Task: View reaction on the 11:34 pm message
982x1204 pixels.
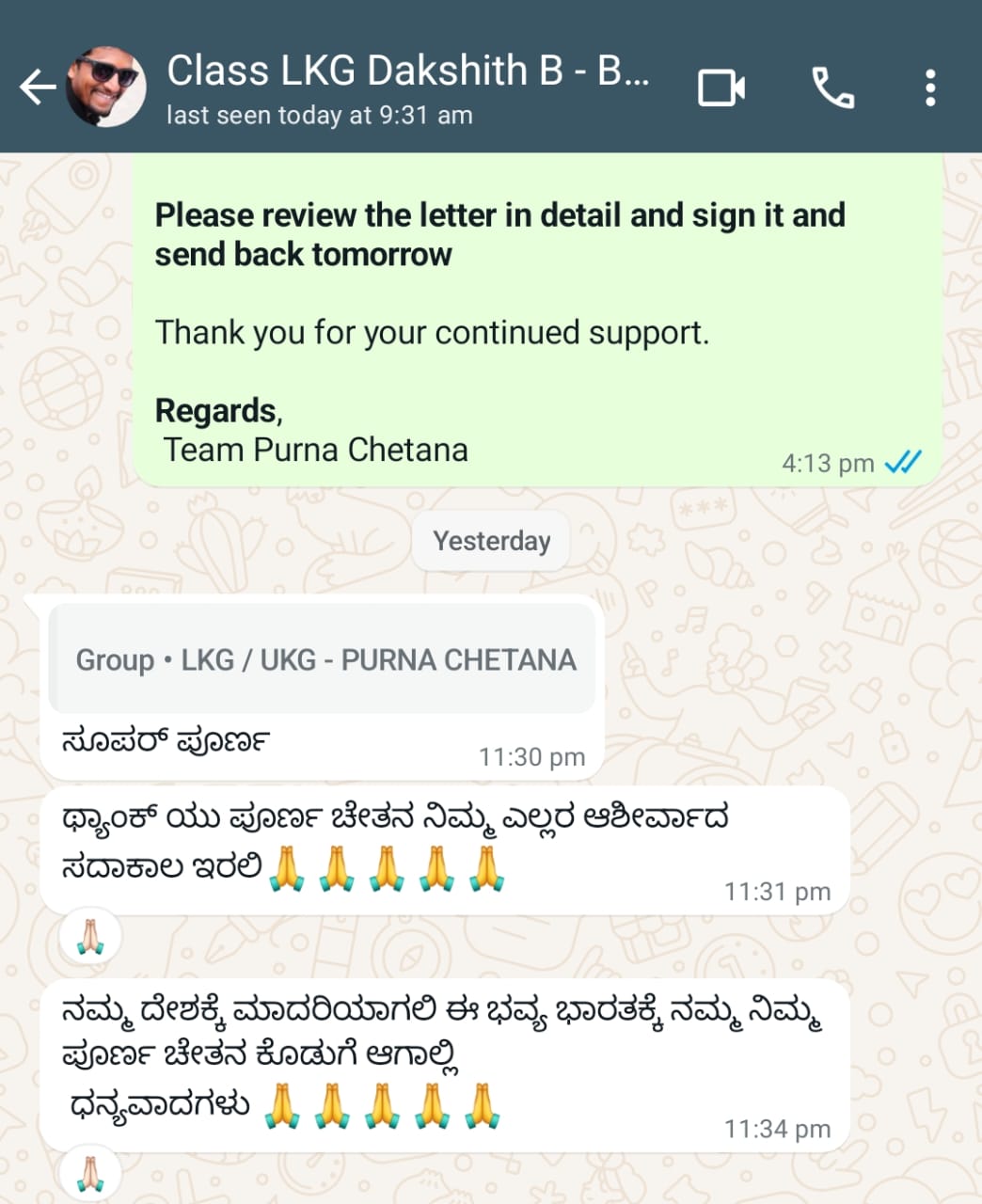Action: 90,1173
